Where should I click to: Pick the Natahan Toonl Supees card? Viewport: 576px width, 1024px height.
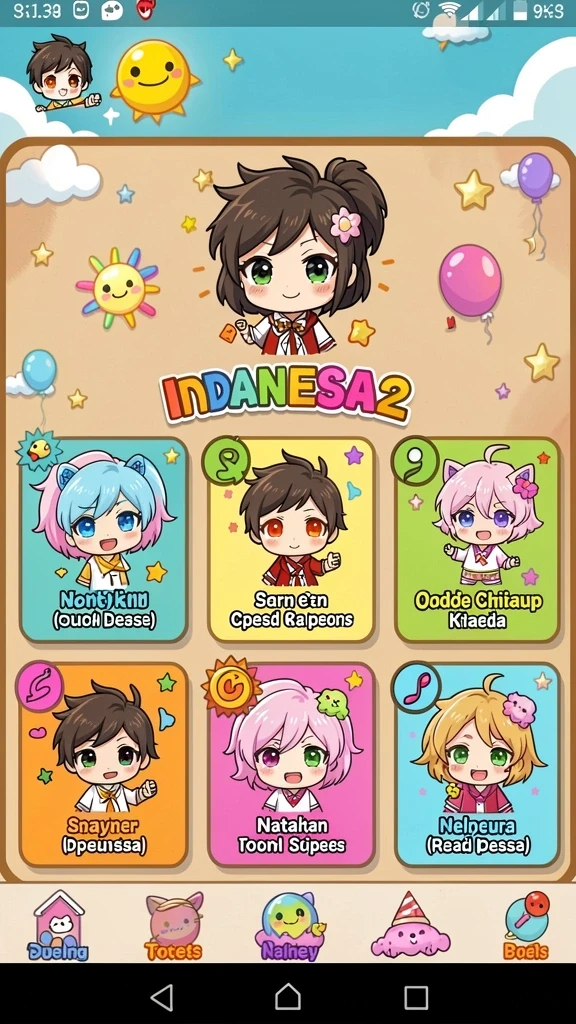291,765
